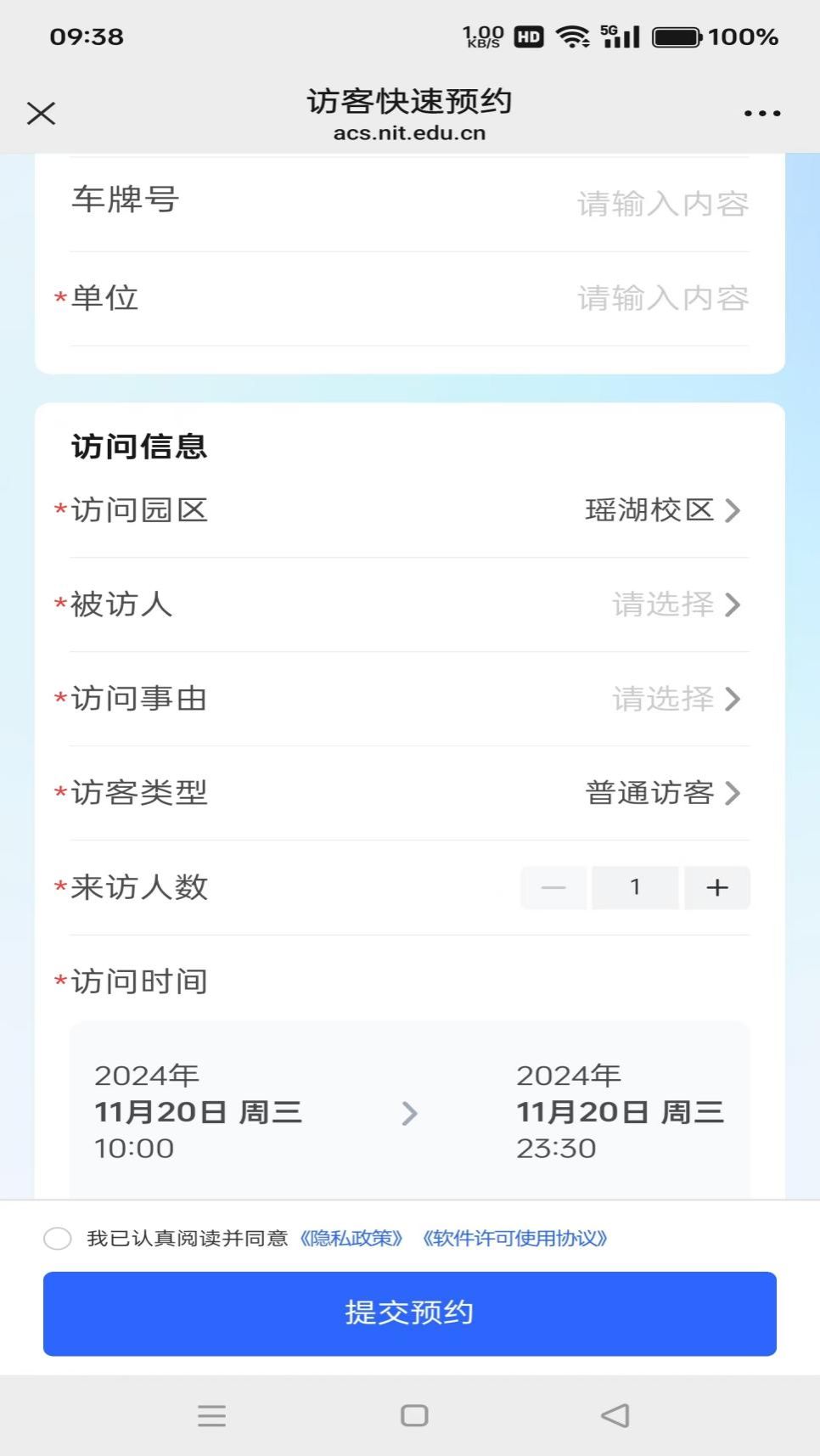Close the visitor appointment page
This screenshot has width=820, height=1456.
41,113
